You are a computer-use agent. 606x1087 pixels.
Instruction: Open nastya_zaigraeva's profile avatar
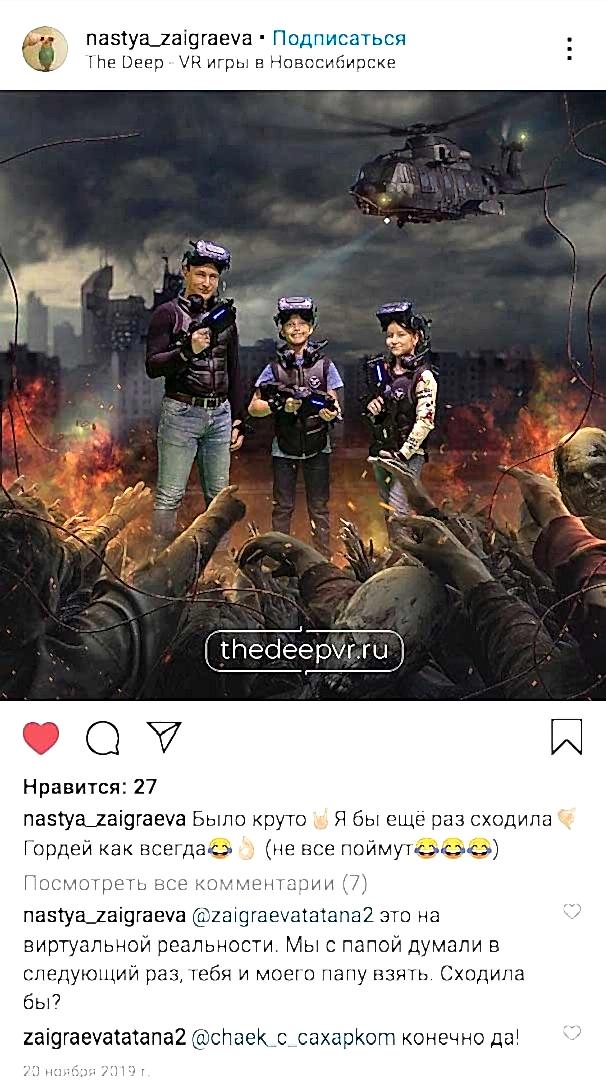click(45, 49)
